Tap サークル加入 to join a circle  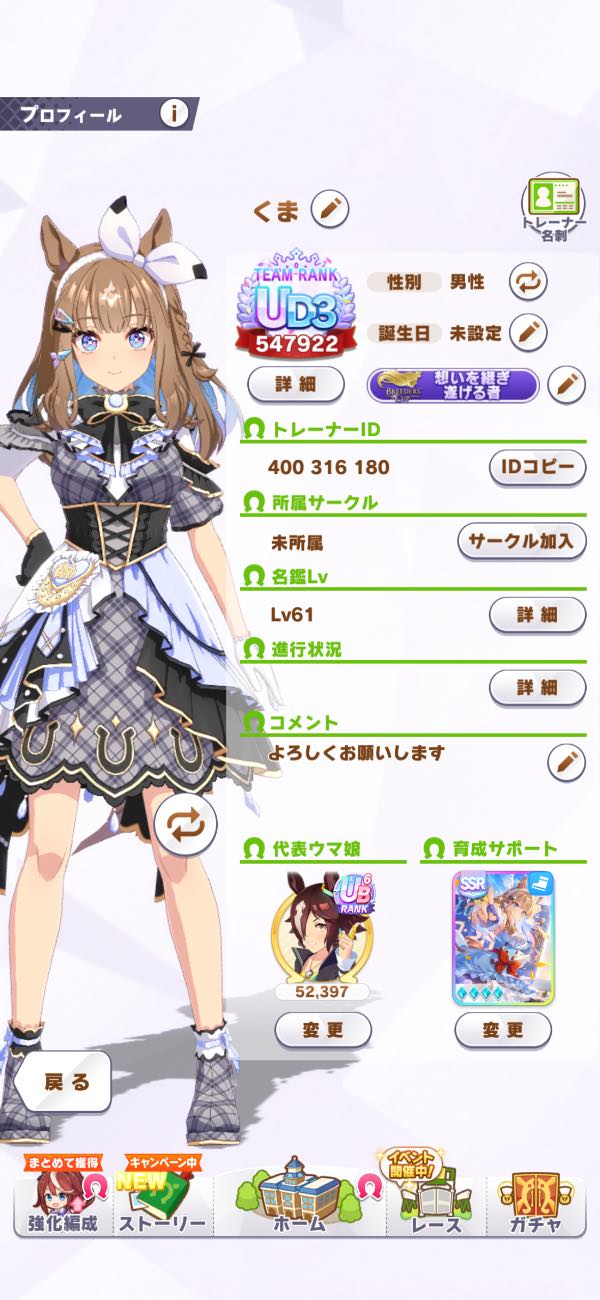[x=521, y=541]
